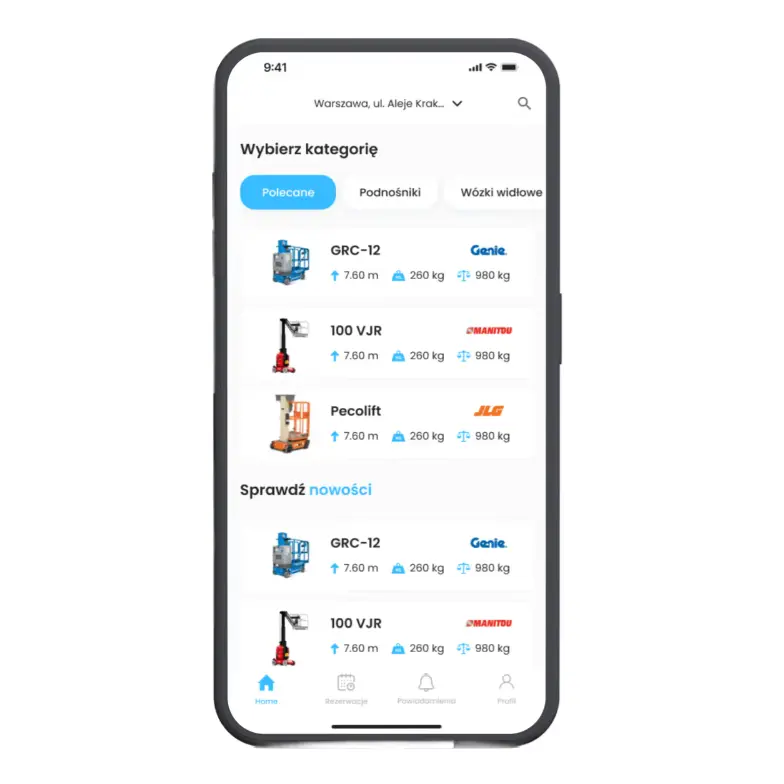Image resolution: width=784 pixels, height=784 pixels.
Task: Go to the Home tab
Action: tap(266, 689)
